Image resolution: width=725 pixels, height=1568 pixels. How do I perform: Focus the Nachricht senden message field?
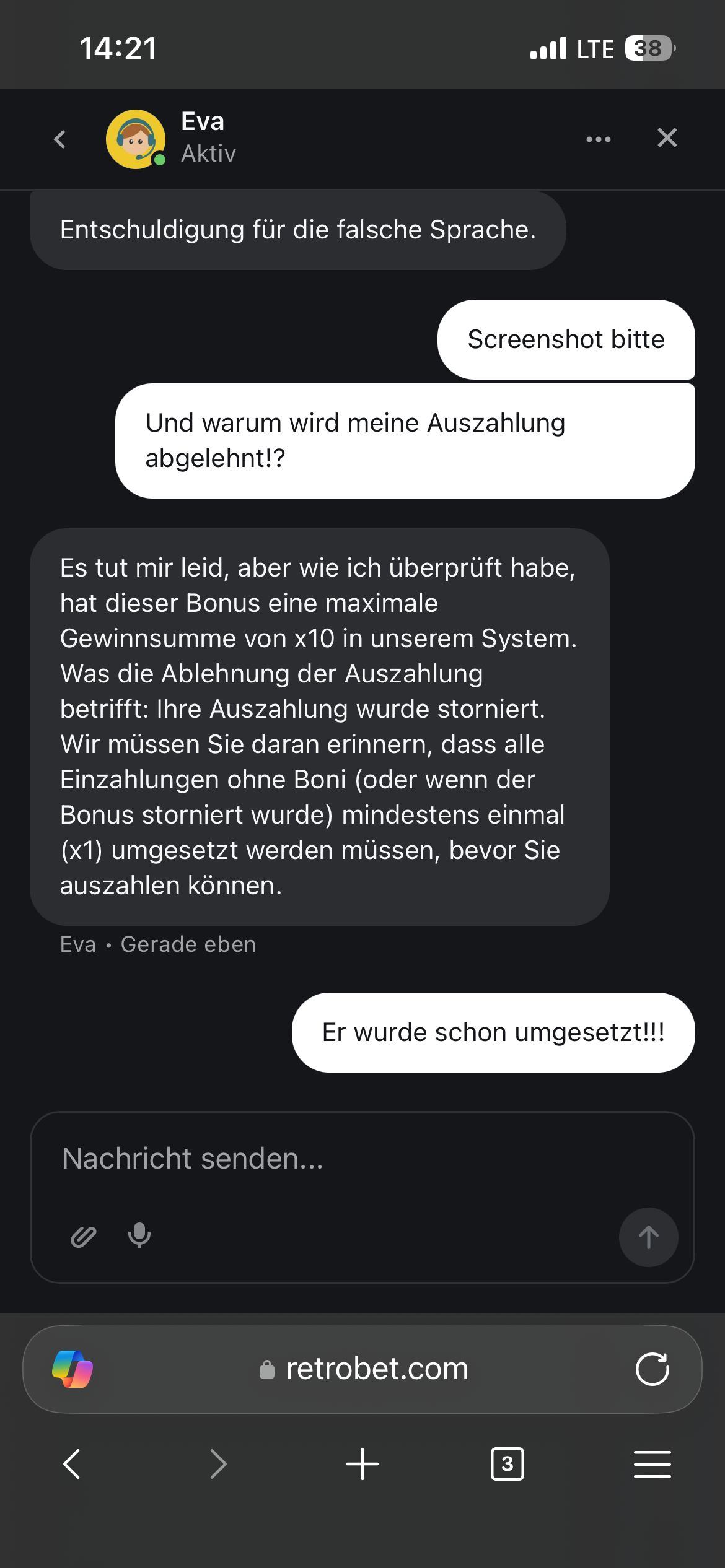click(362, 1159)
